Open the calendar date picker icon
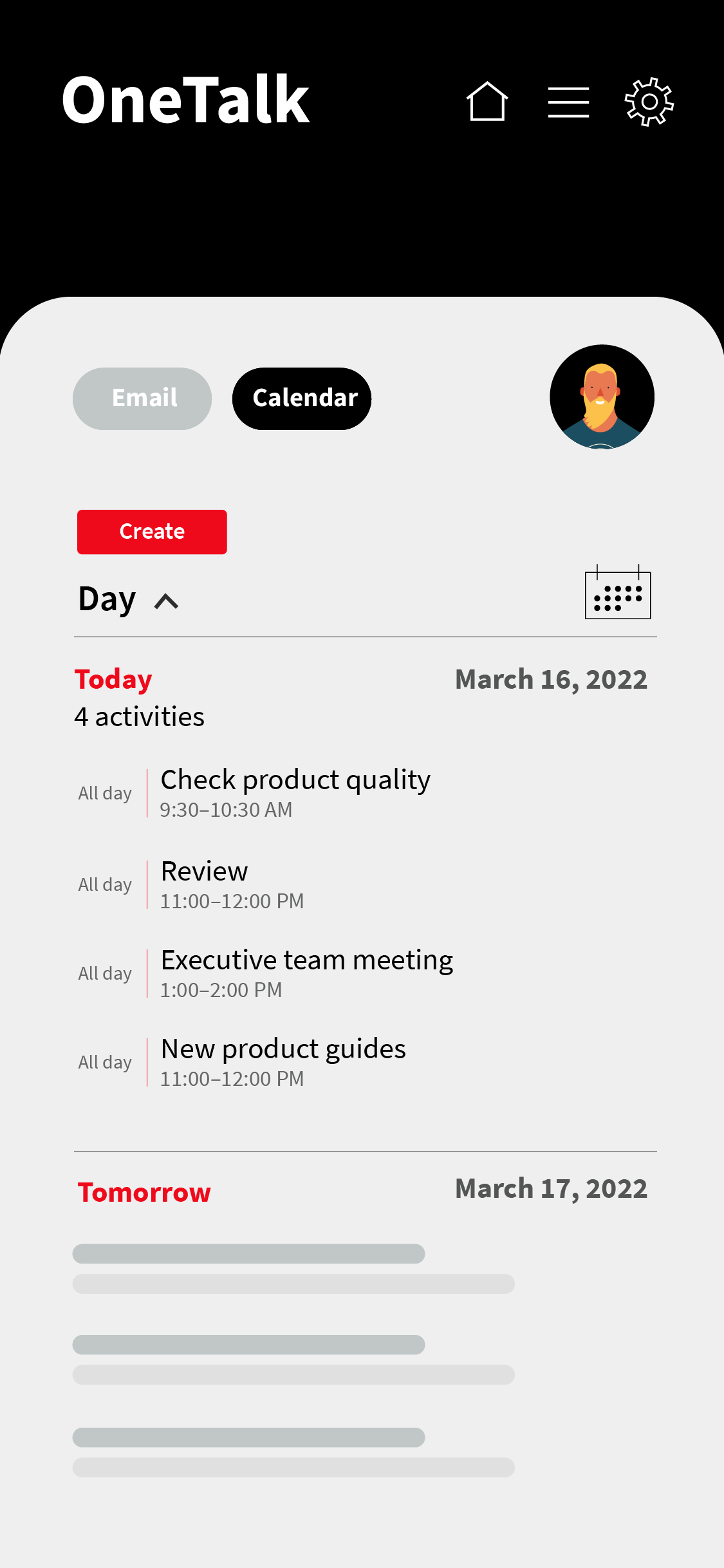This screenshot has width=724, height=1568. click(x=617, y=593)
